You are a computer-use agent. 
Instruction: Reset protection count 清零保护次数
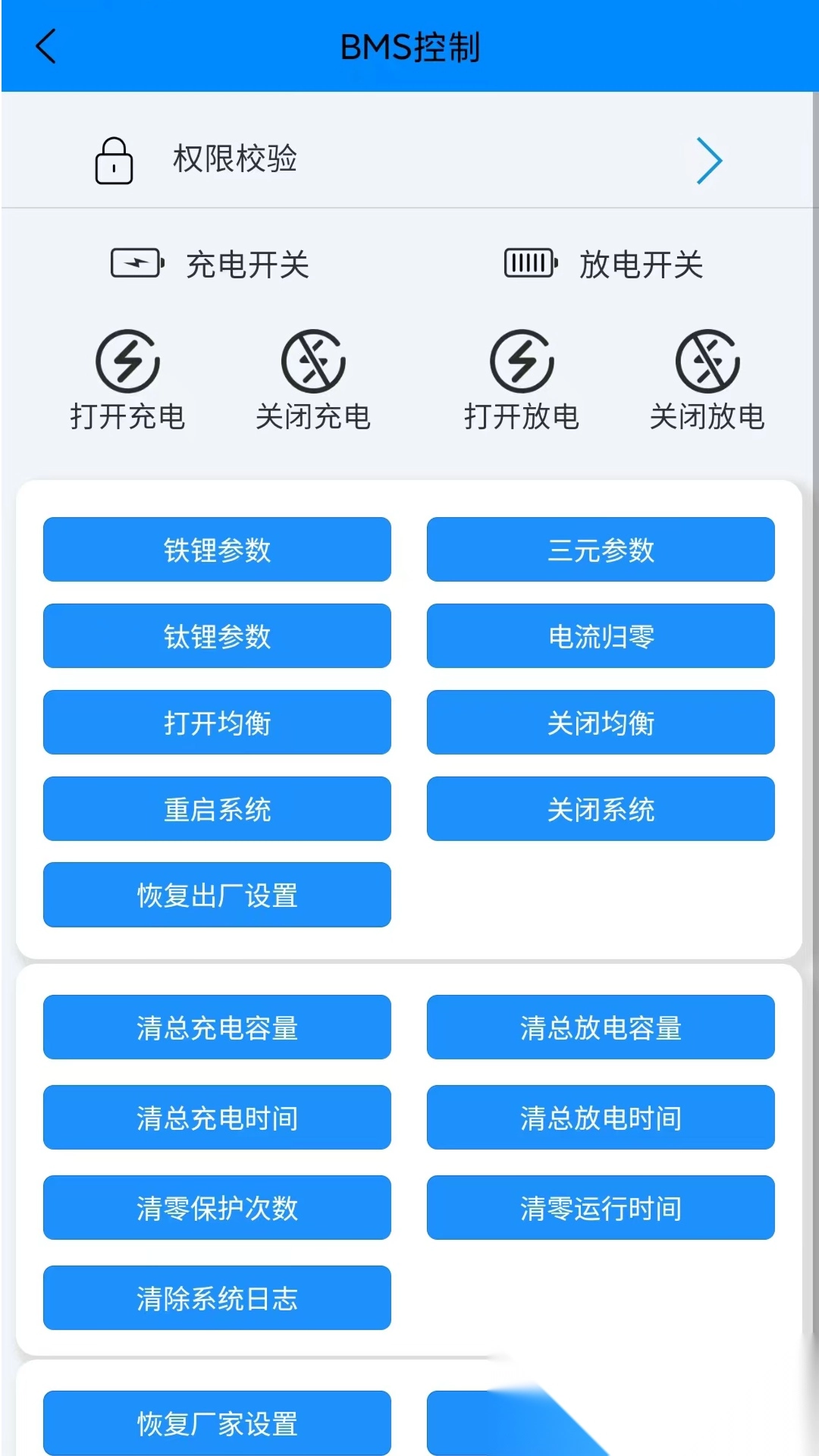[217, 1208]
